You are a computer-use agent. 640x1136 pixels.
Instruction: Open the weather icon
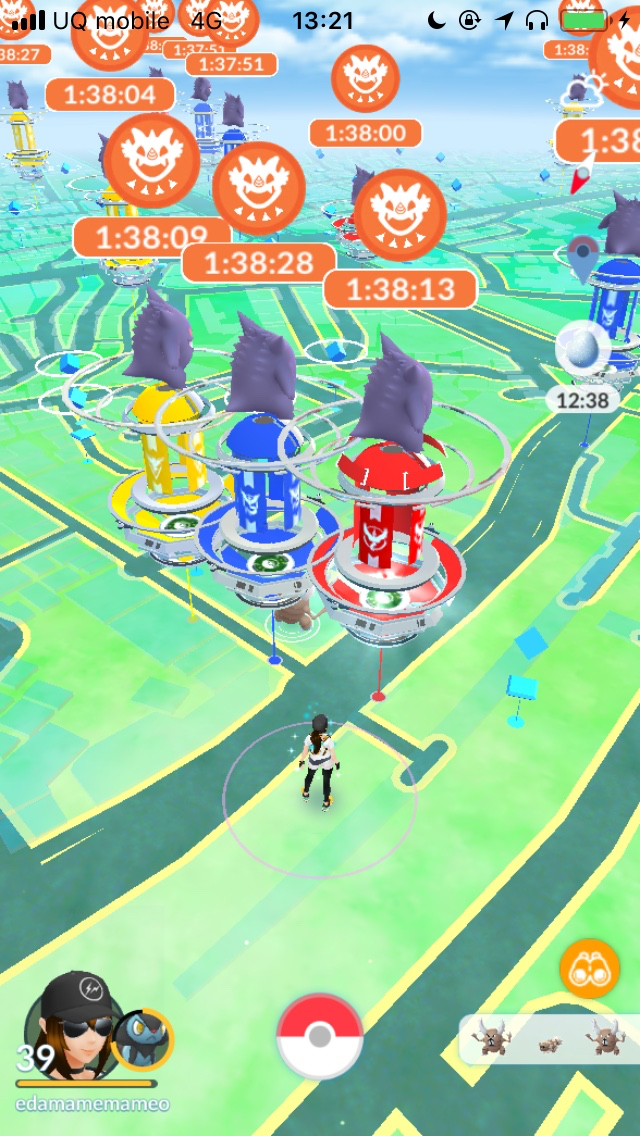tap(577, 95)
